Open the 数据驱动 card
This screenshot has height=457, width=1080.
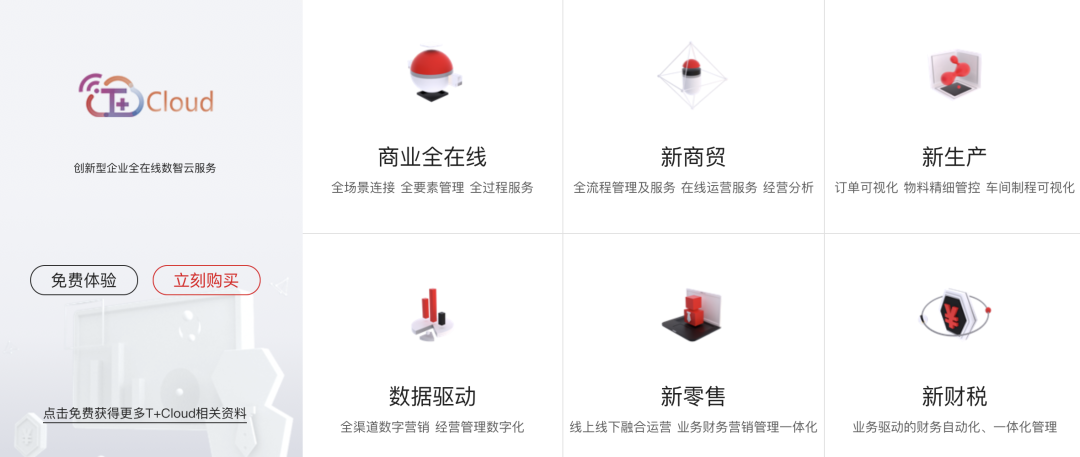[432, 396]
